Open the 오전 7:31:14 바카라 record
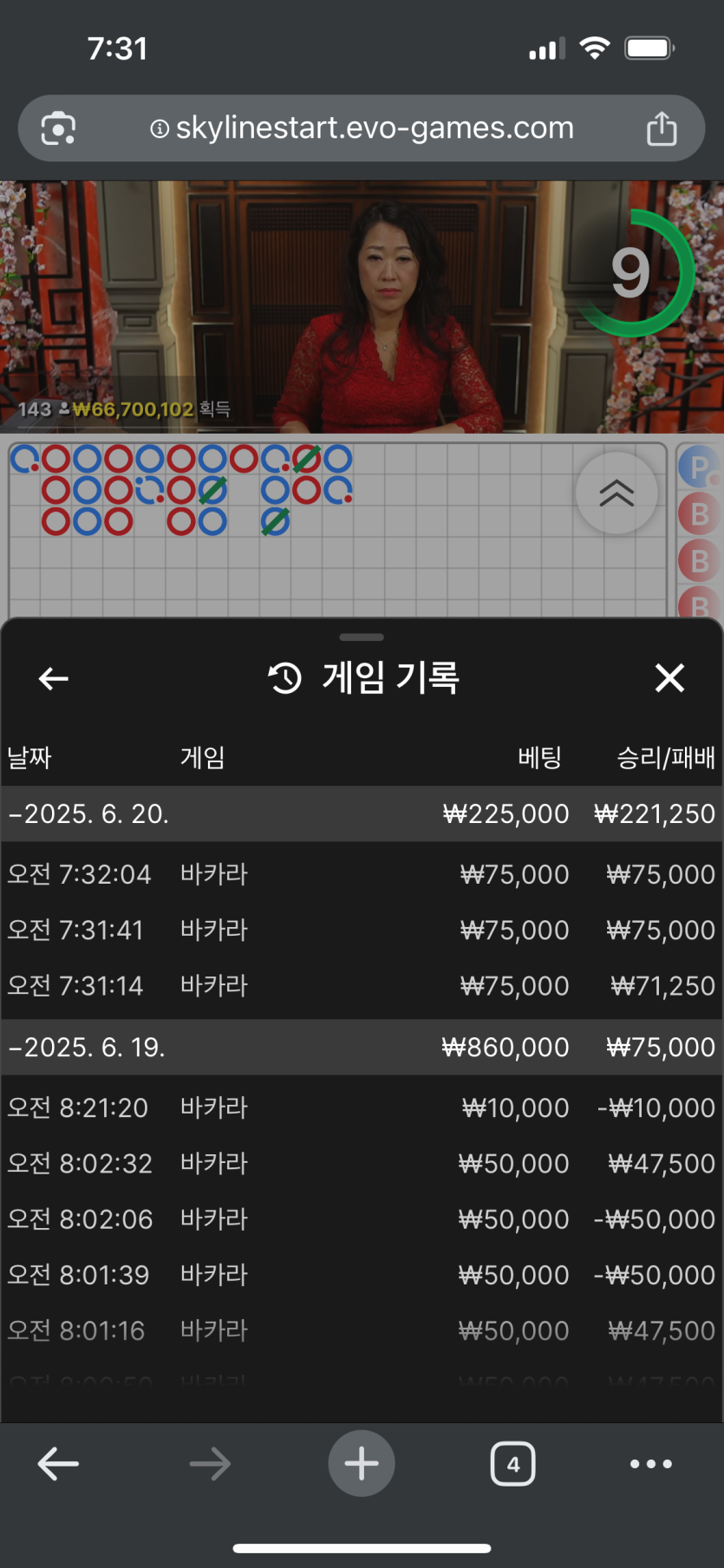Viewport: 724px width, 1568px height. click(x=361, y=986)
